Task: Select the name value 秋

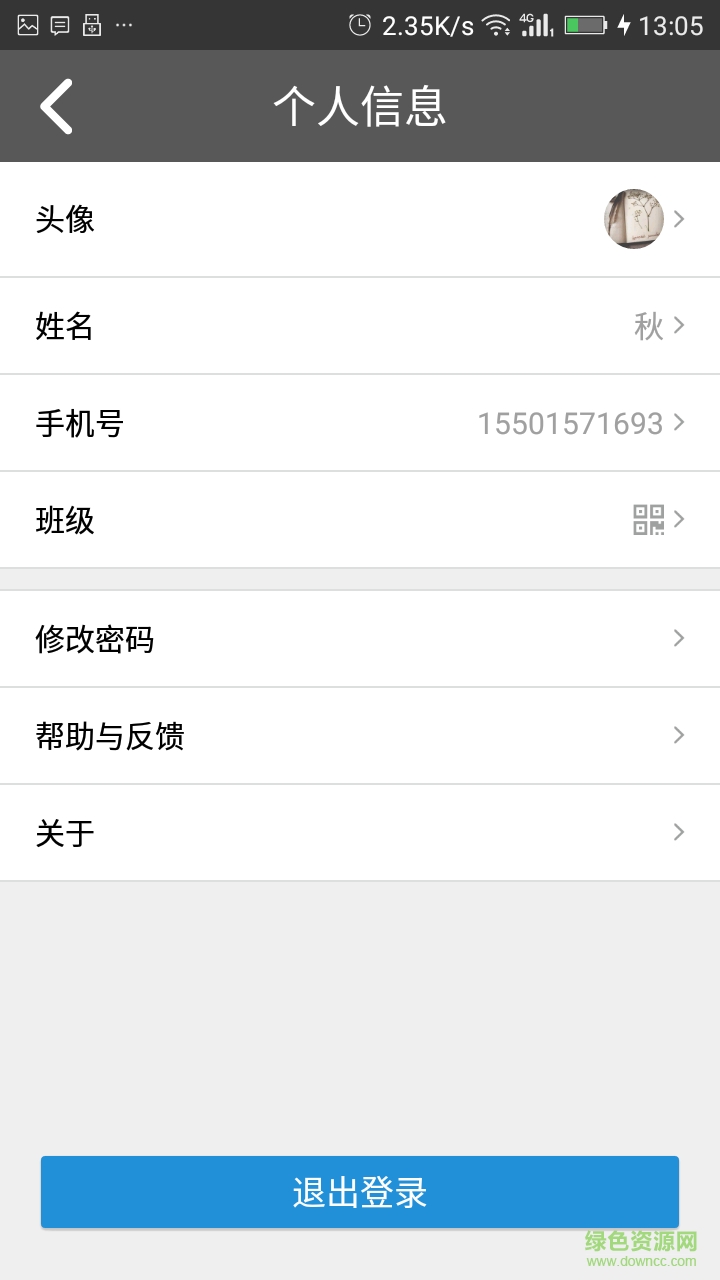Action: click(x=651, y=326)
